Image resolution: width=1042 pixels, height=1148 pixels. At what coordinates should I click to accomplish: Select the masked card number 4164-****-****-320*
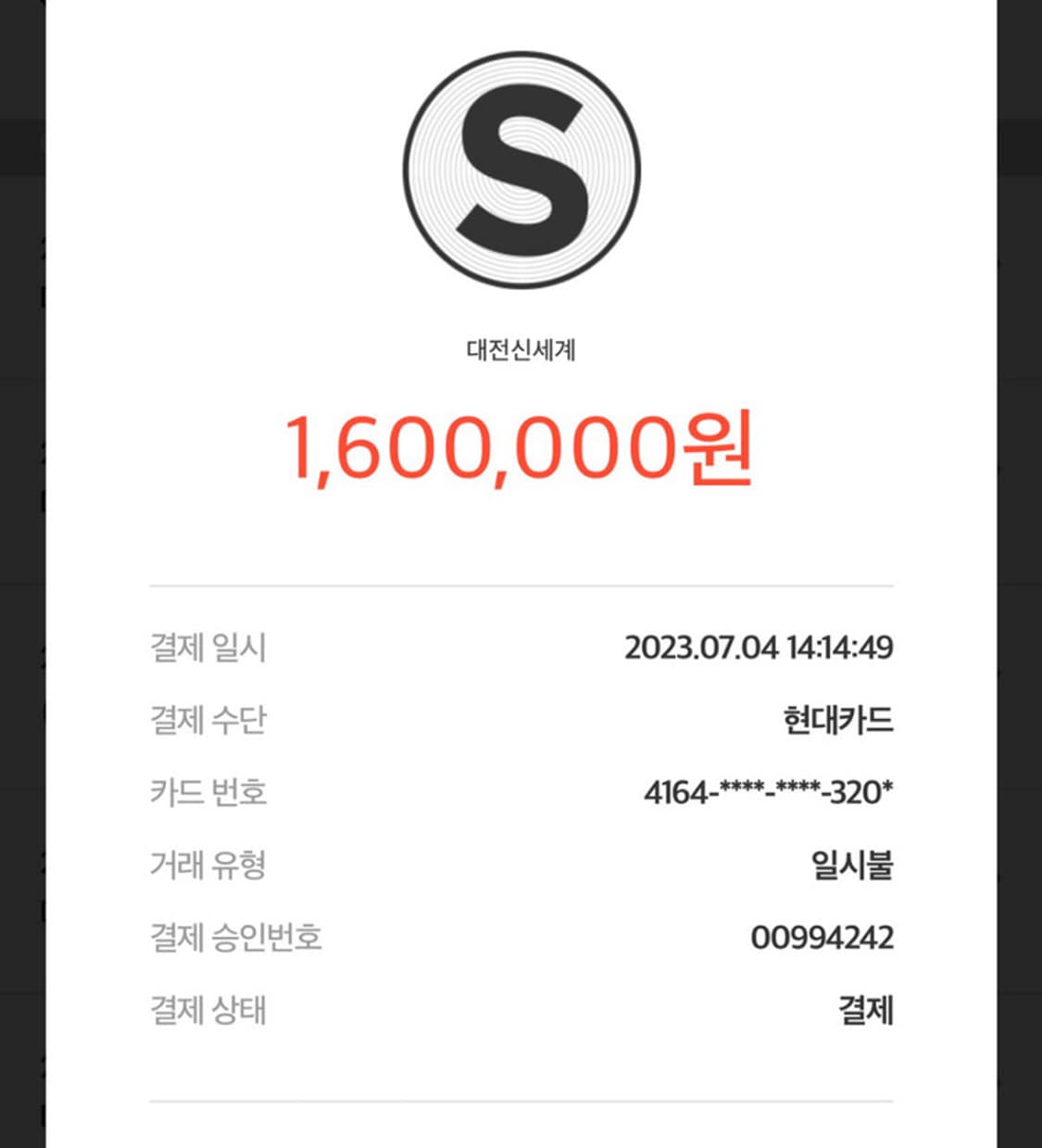click(769, 792)
